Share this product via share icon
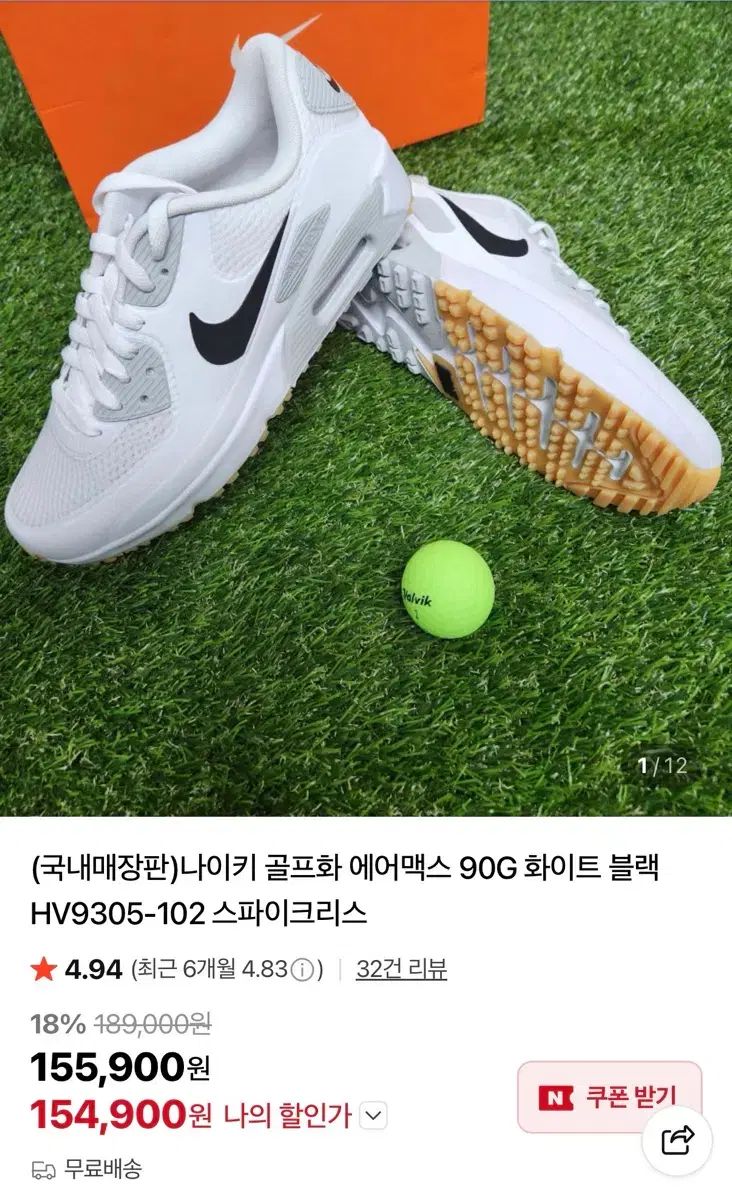The width and height of the screenshot is (732, 1200). pyautogui.click(x=678, y=1138)
